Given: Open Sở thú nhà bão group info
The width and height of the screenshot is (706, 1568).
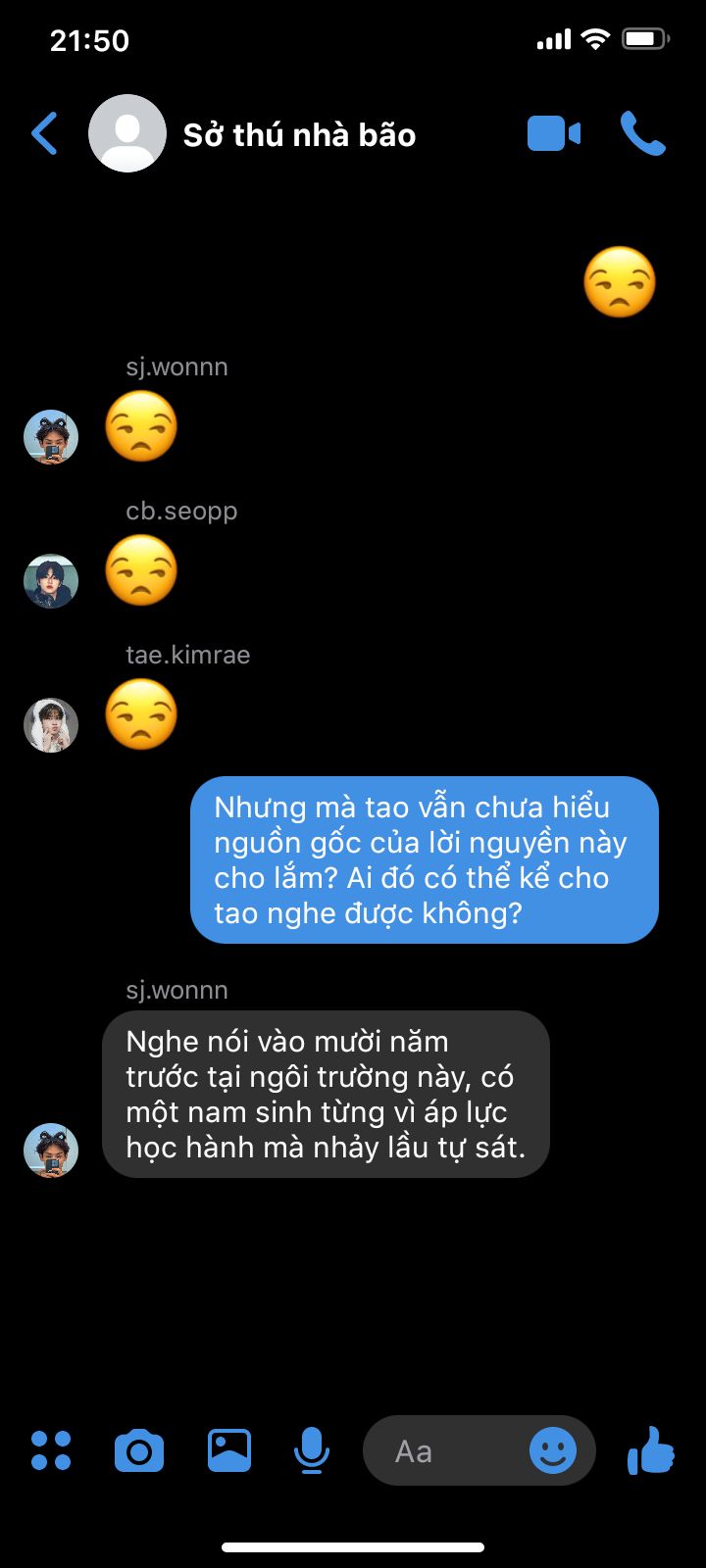Looking at the screenshot, I should pos(299,134).
